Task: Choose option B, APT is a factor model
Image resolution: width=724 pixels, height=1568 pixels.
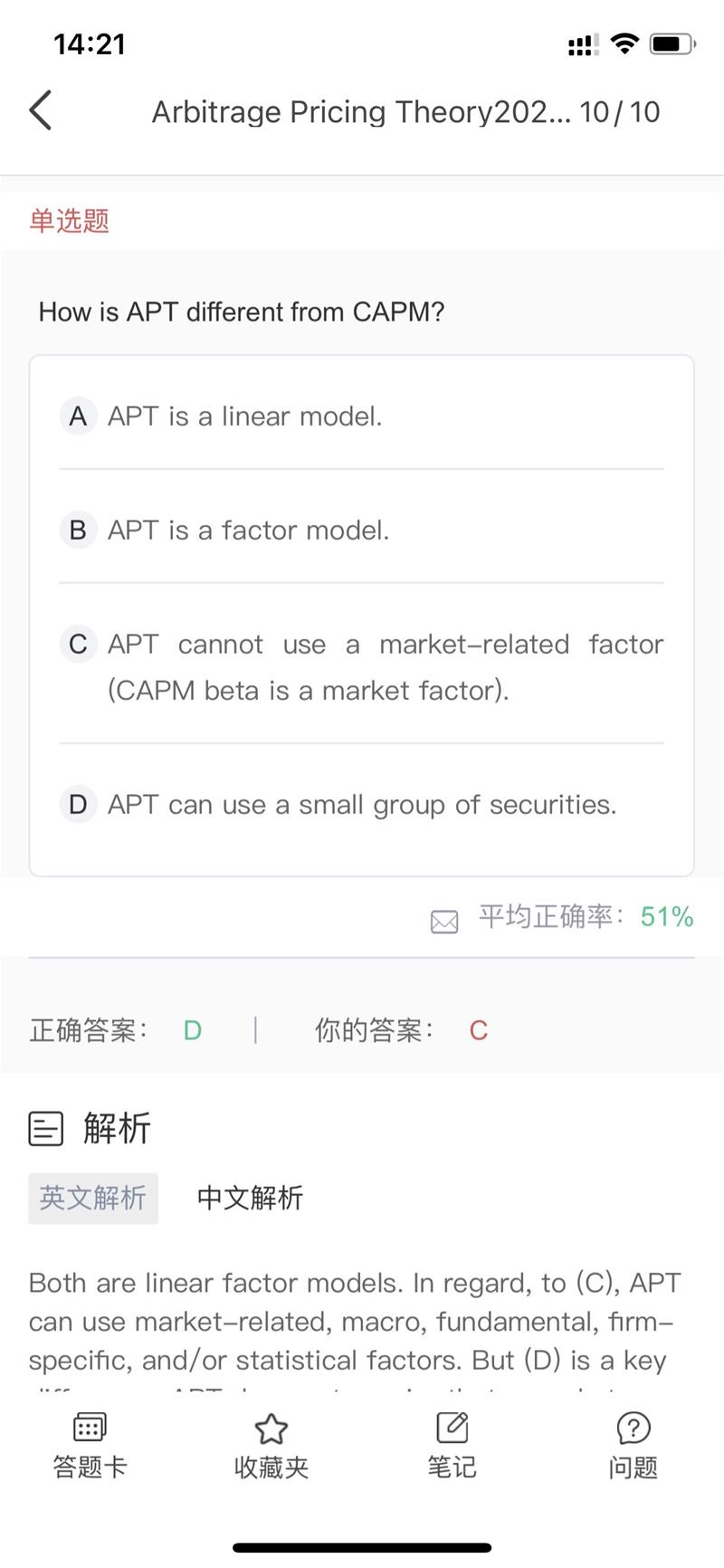Action: (x=248, y=531)
